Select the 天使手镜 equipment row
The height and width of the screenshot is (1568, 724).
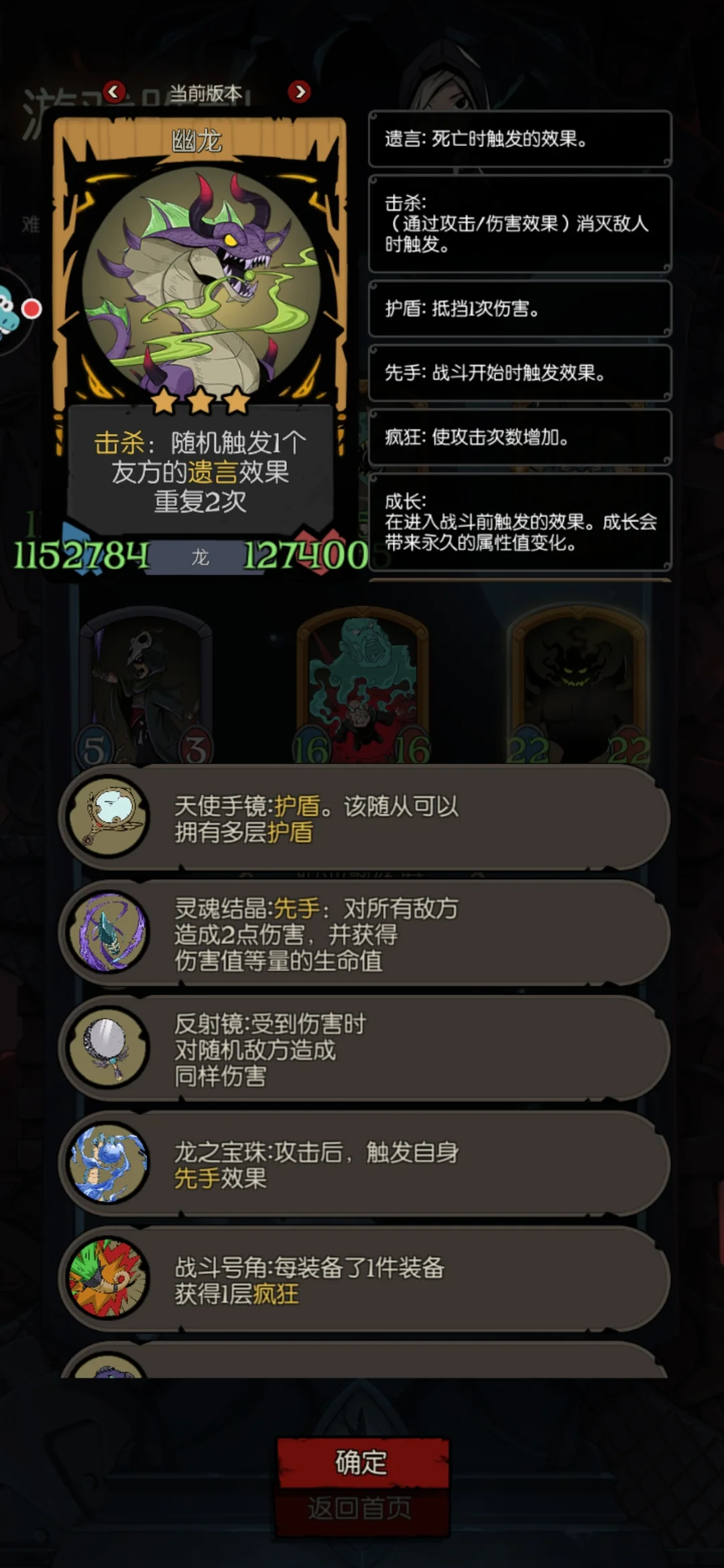pyautogui.click(x=365, y=818)
